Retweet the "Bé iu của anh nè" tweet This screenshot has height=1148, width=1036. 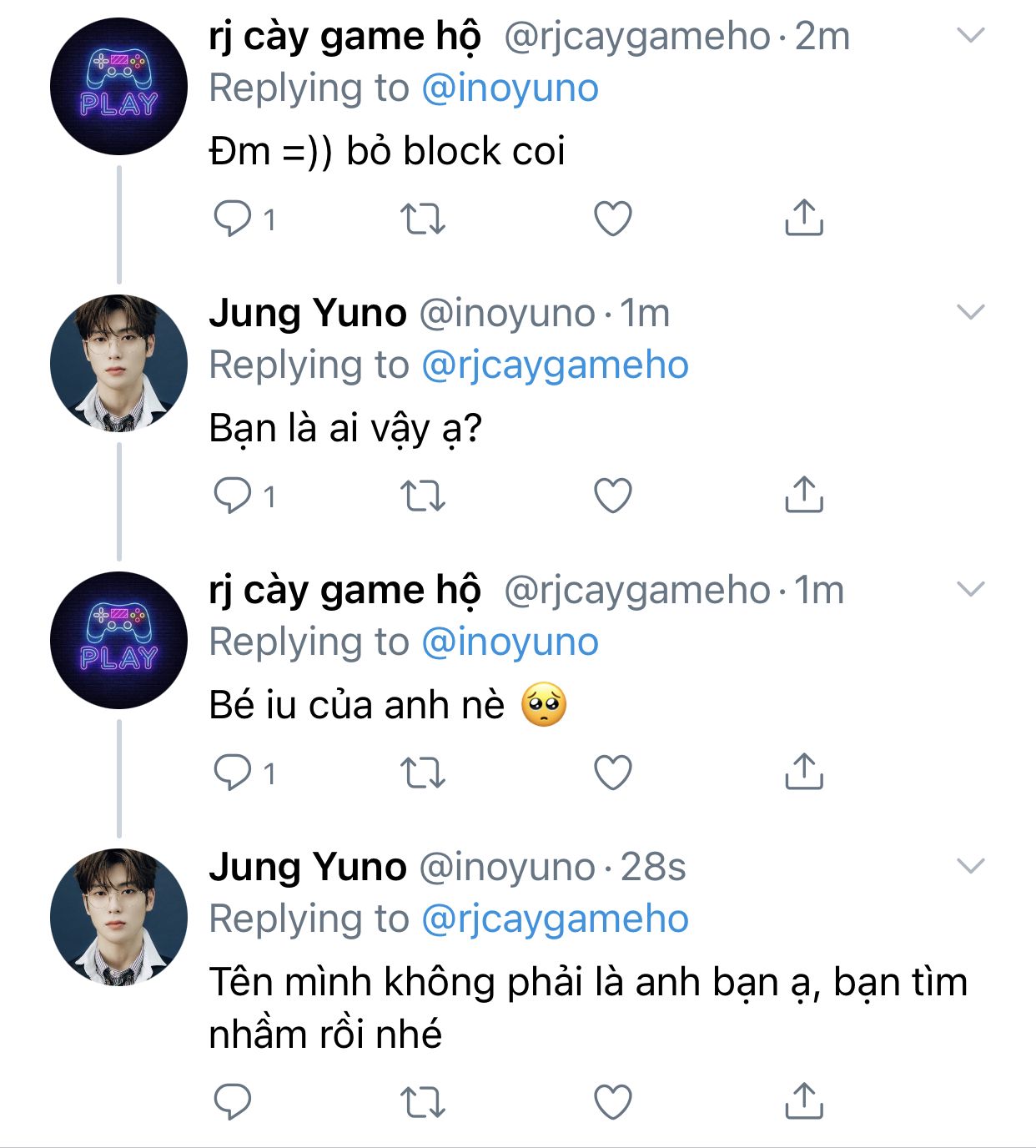coord(423,773)
